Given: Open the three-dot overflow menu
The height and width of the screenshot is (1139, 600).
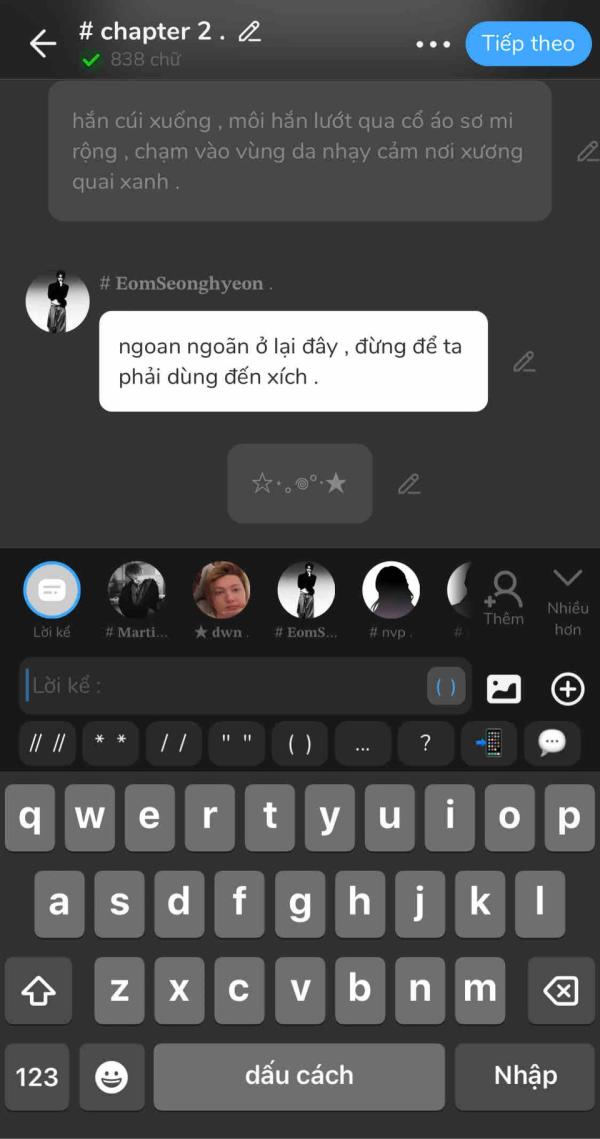Looking at the screenshot, I should [x=433, y=44].
